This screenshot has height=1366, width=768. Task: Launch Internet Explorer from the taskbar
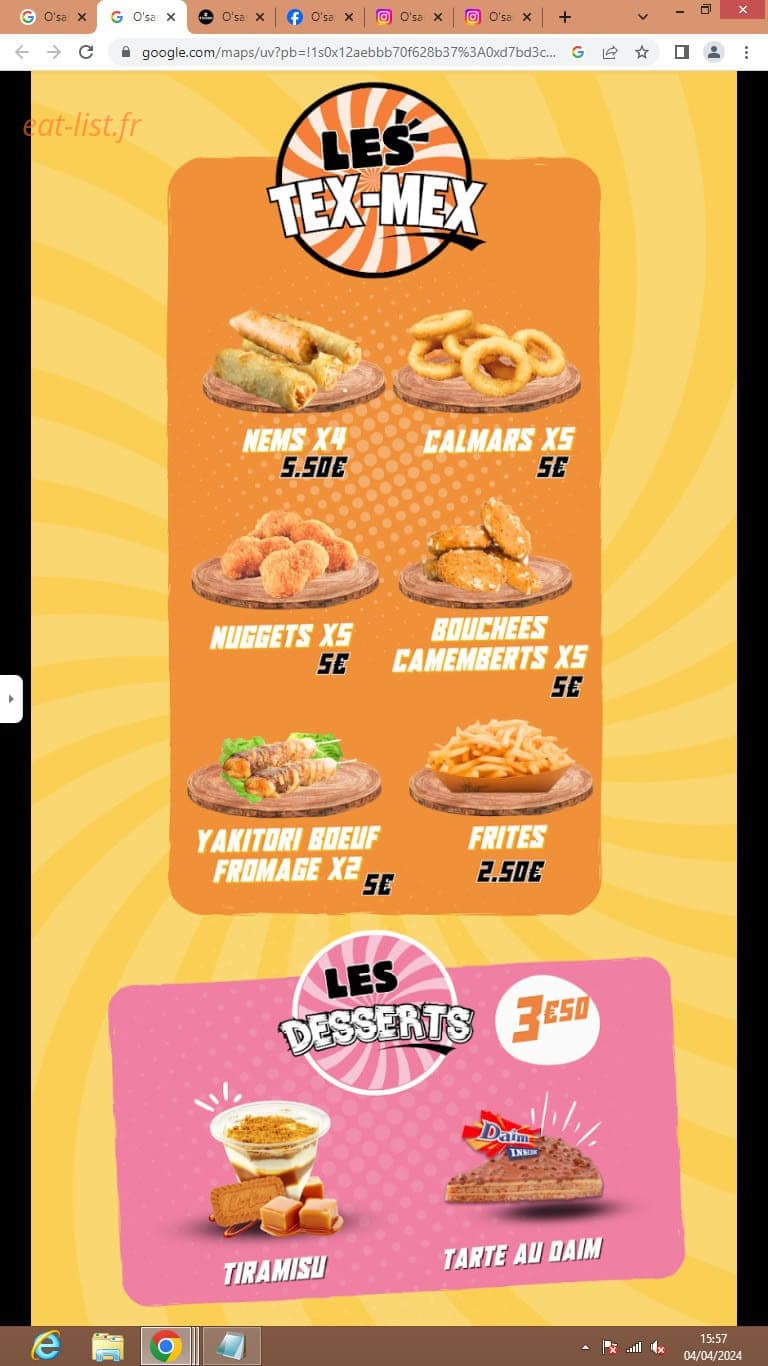(46, 1346)
